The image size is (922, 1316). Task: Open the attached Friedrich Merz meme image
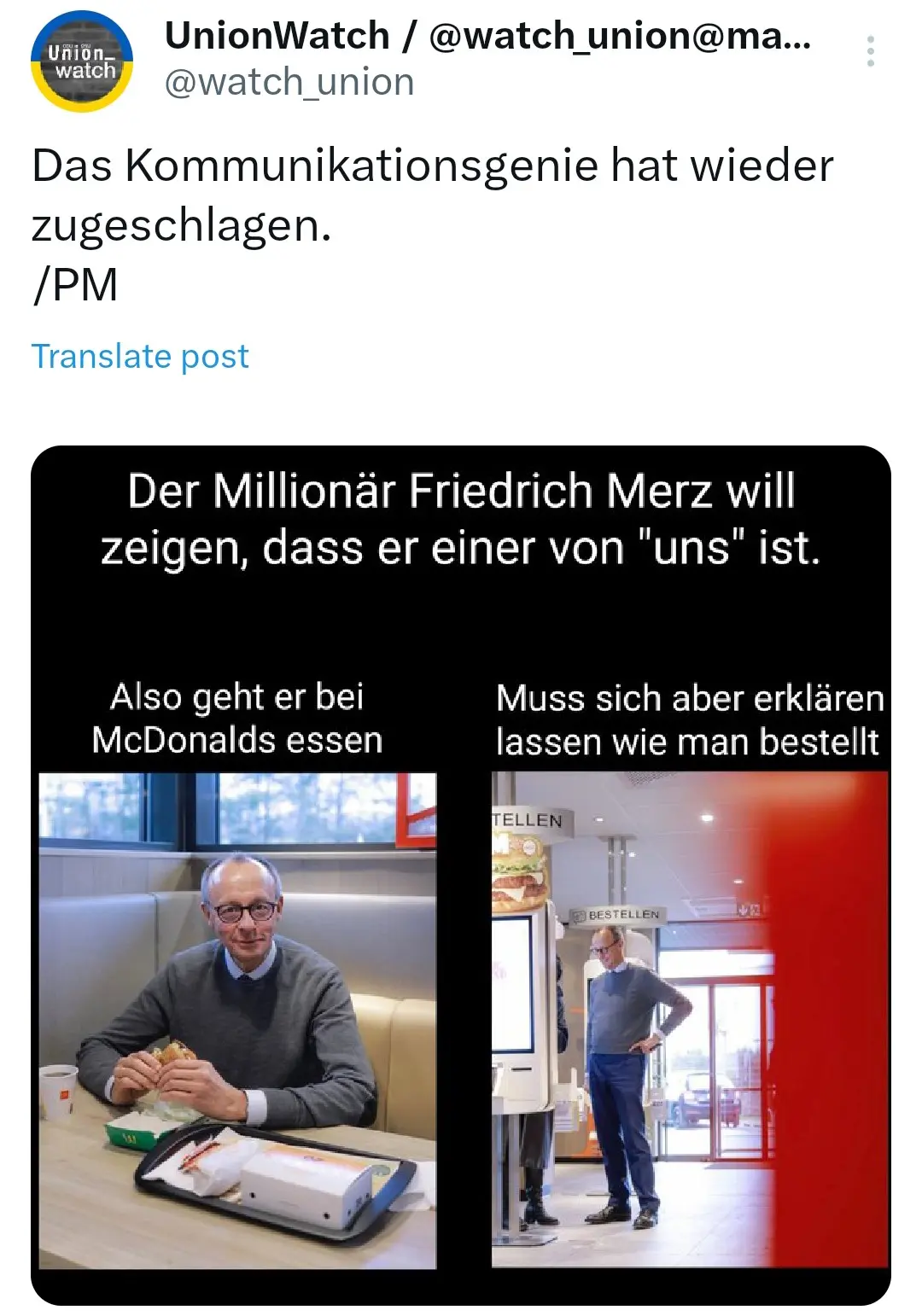pyautogui.click(x=461, y=875)
